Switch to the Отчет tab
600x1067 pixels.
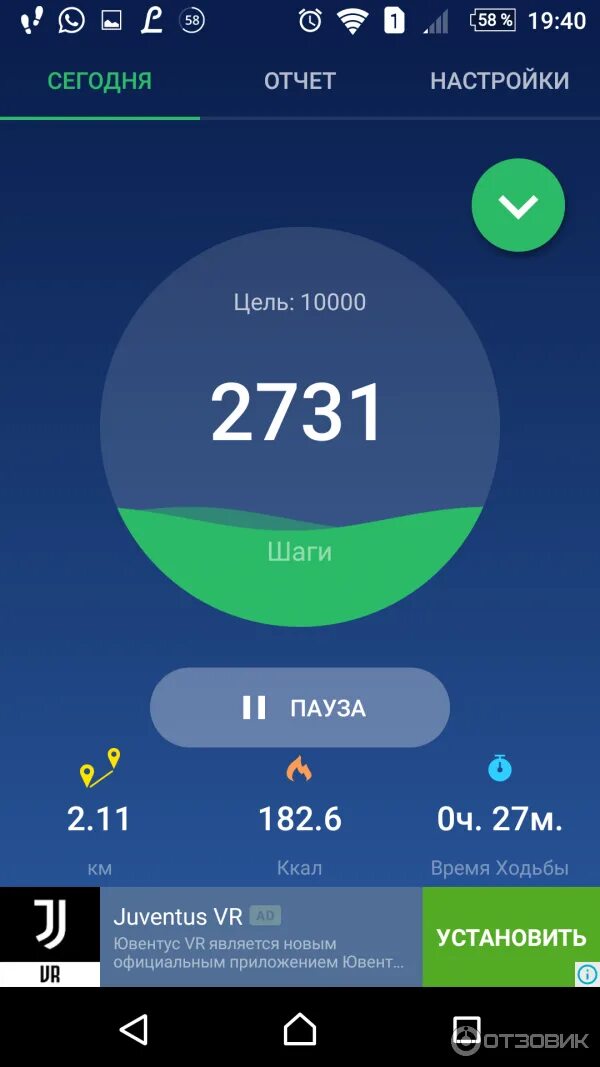(299, 81)
